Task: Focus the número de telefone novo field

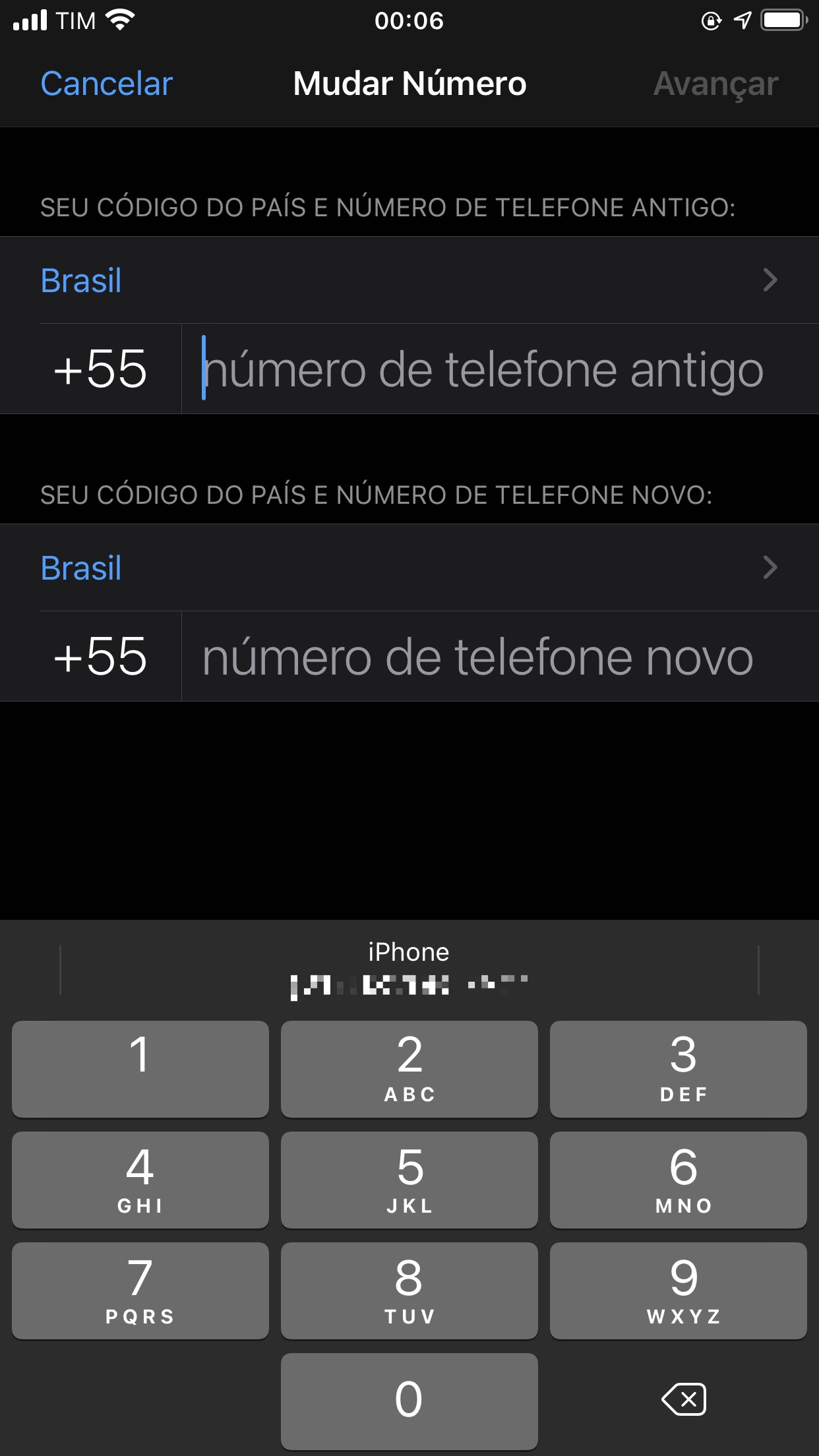Action: tap(500, 657)
